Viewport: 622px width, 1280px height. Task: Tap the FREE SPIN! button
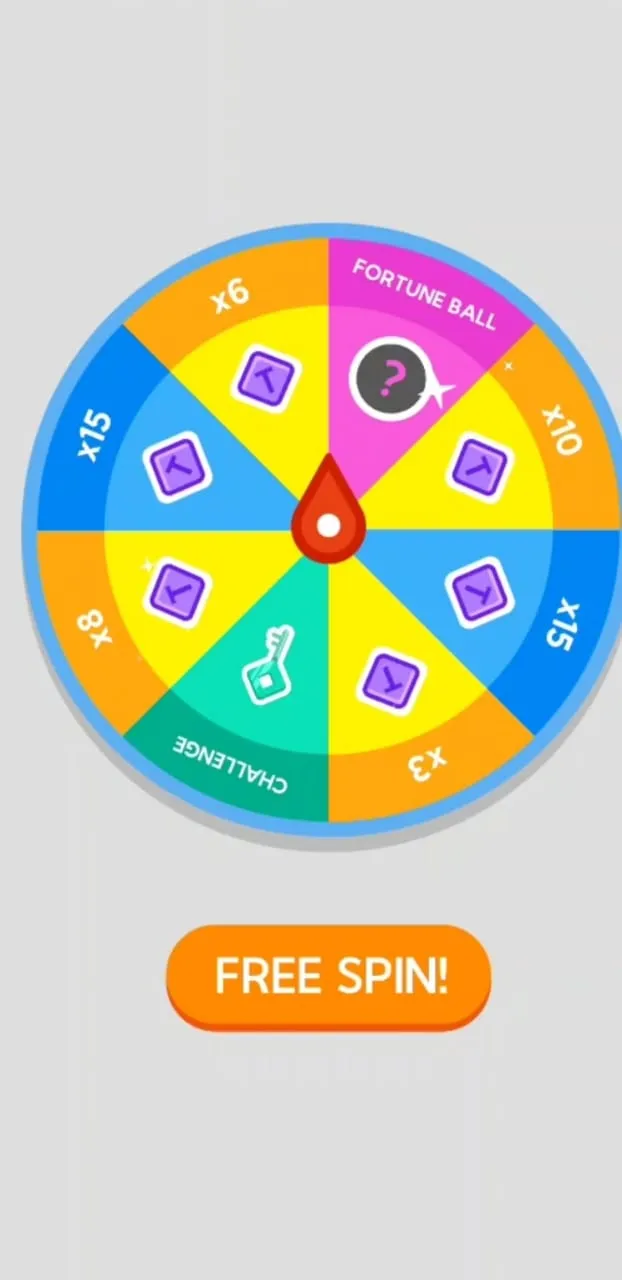[x=328, y=977]
